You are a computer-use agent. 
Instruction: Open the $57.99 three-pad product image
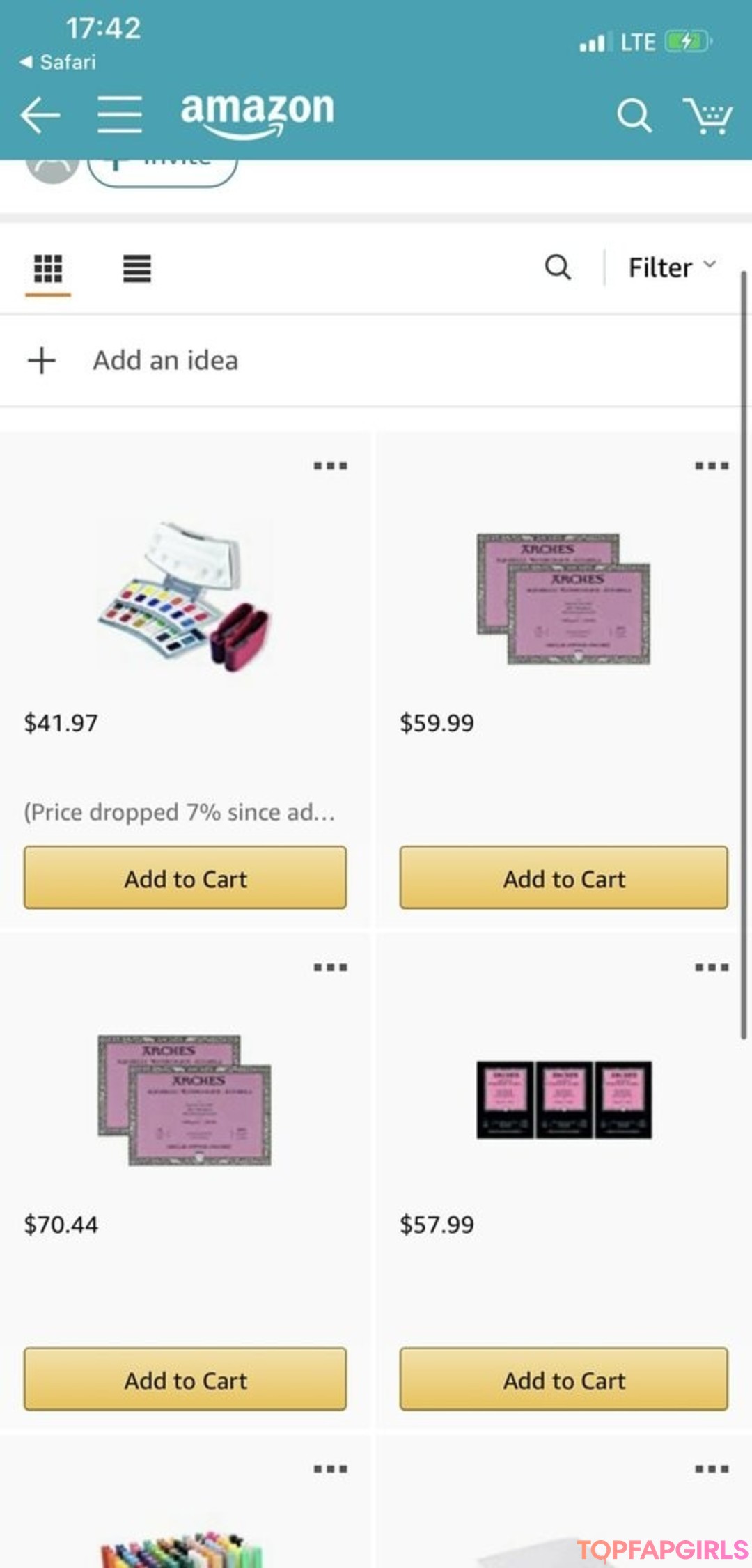pyautogui.click(x=564, y=1099)
